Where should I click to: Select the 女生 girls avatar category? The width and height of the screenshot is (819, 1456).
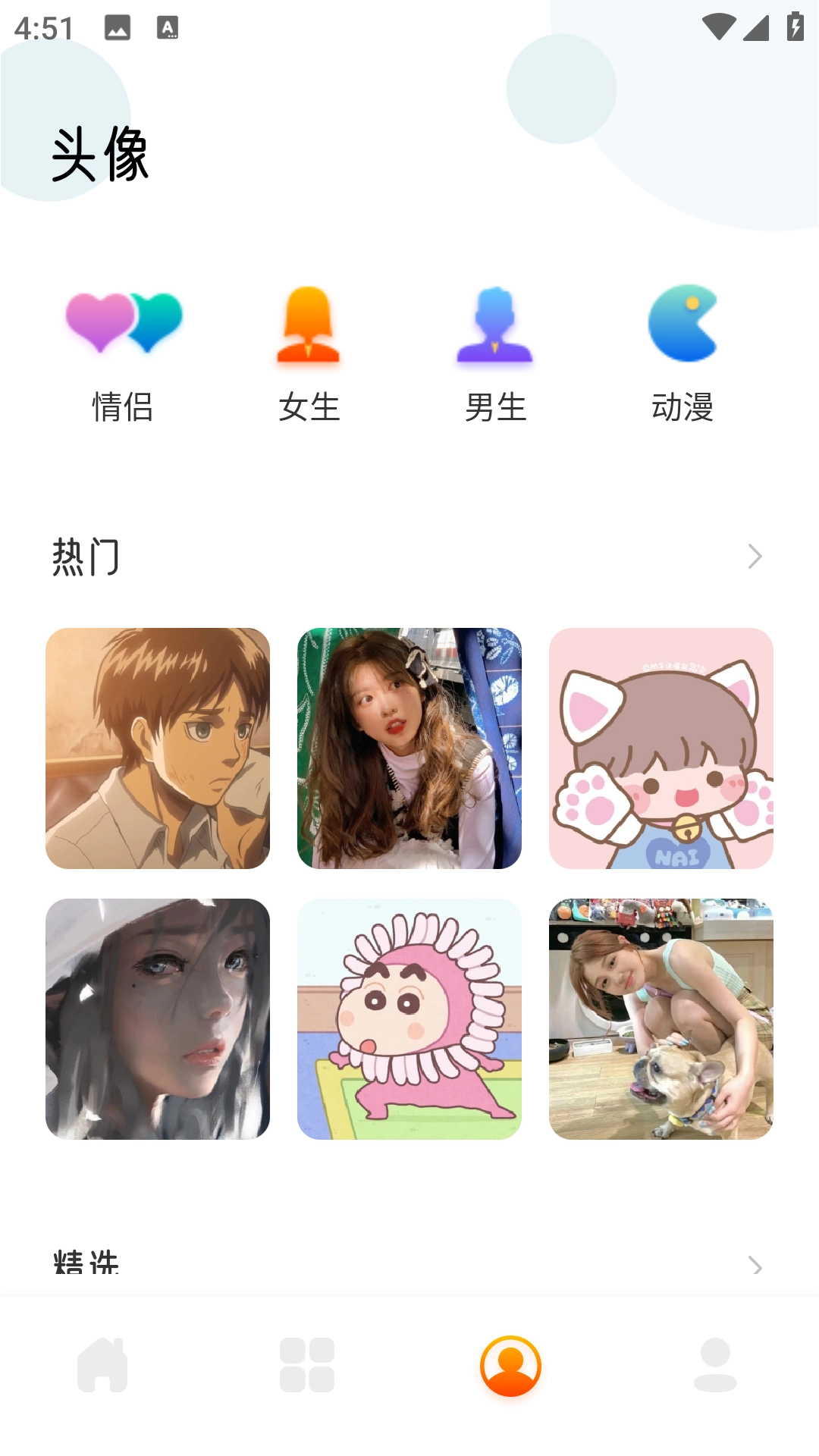click(309, 353)
